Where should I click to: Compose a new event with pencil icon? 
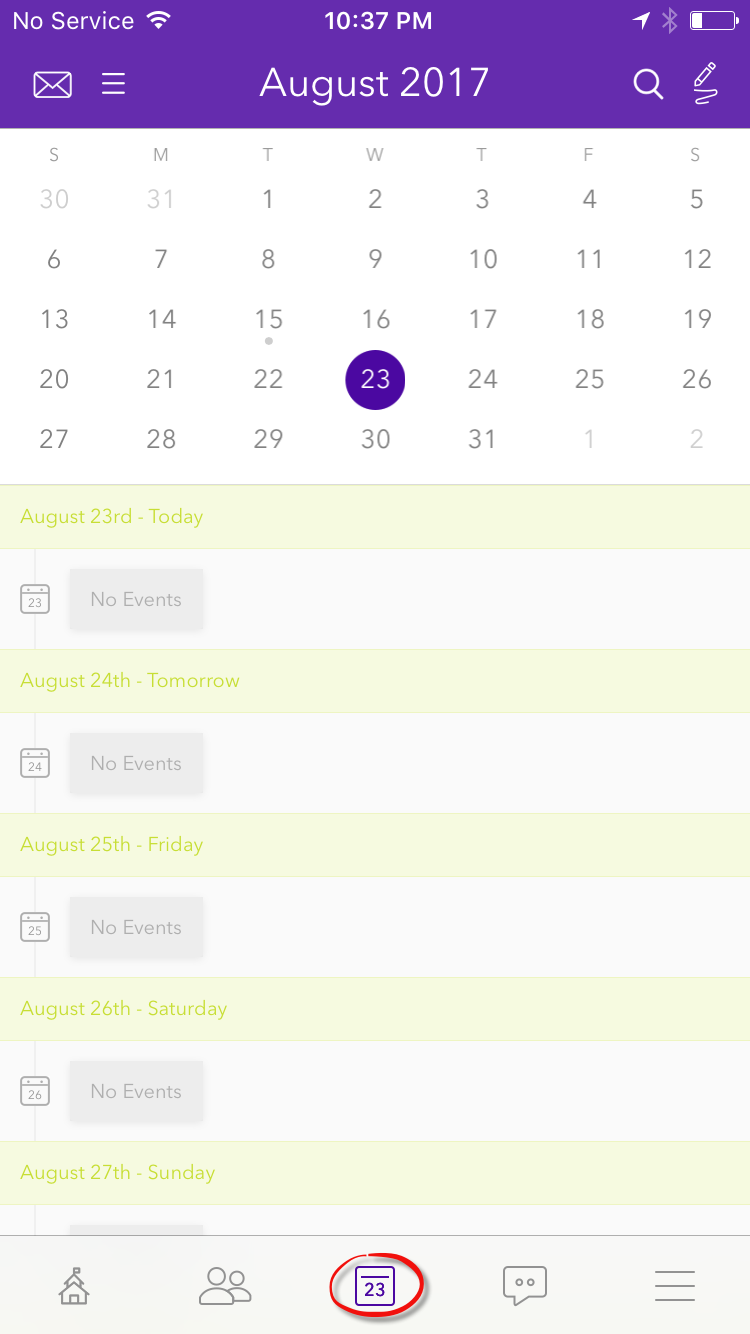click(705, 84)
